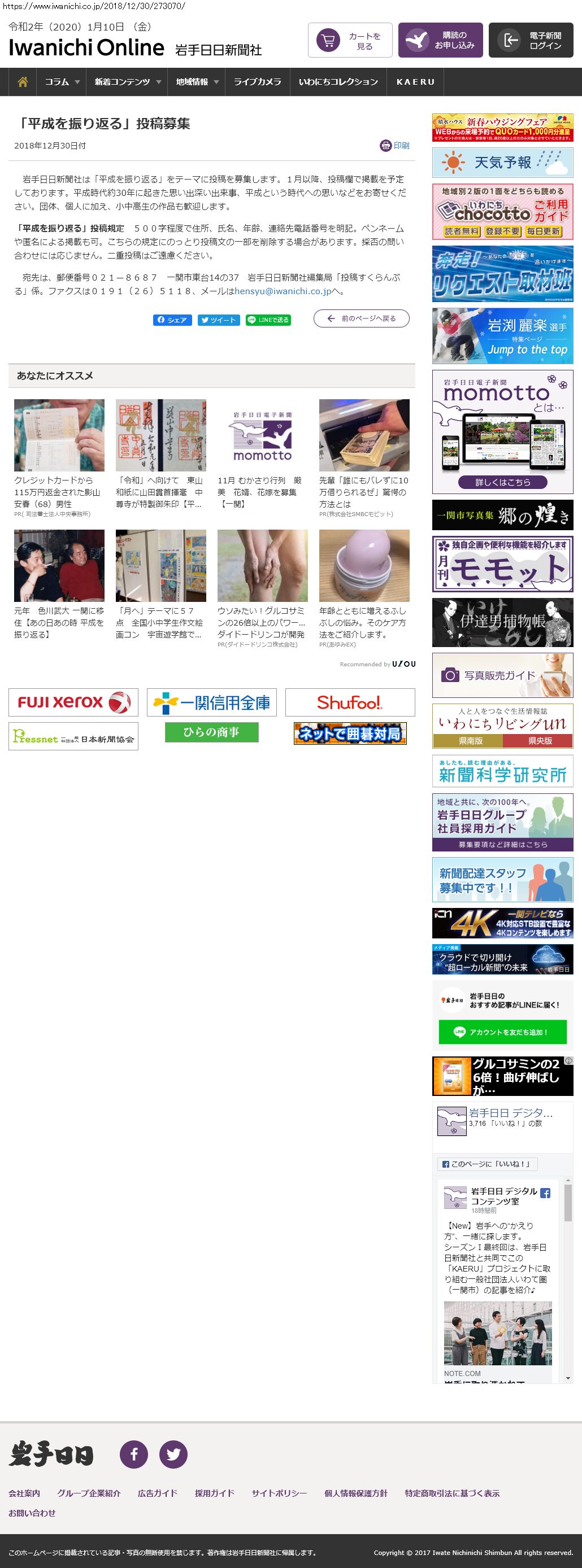
Task: Tap the 購読のお申し込み subscription button
Action: click(x=440, y=40)
